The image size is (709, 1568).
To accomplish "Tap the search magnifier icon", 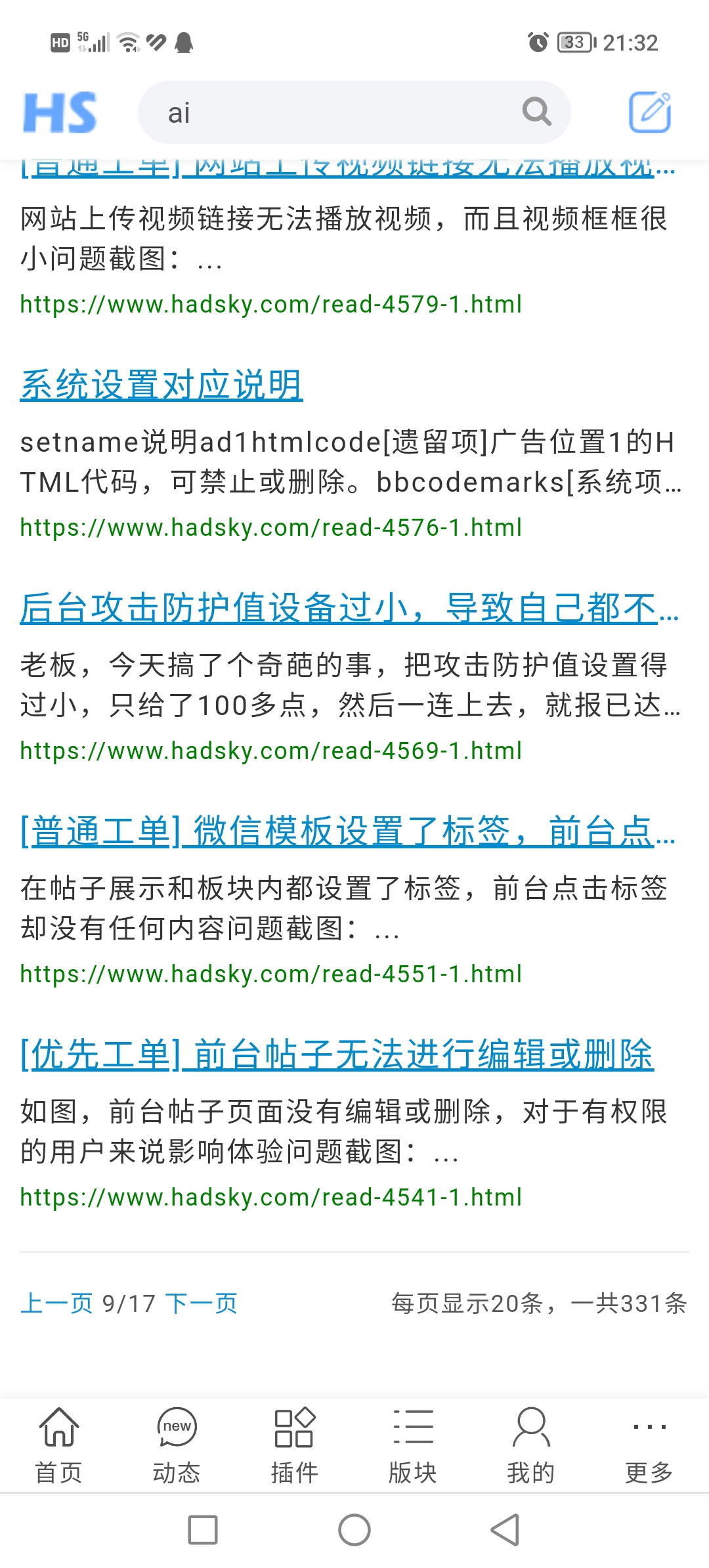I will click(536, 112).
